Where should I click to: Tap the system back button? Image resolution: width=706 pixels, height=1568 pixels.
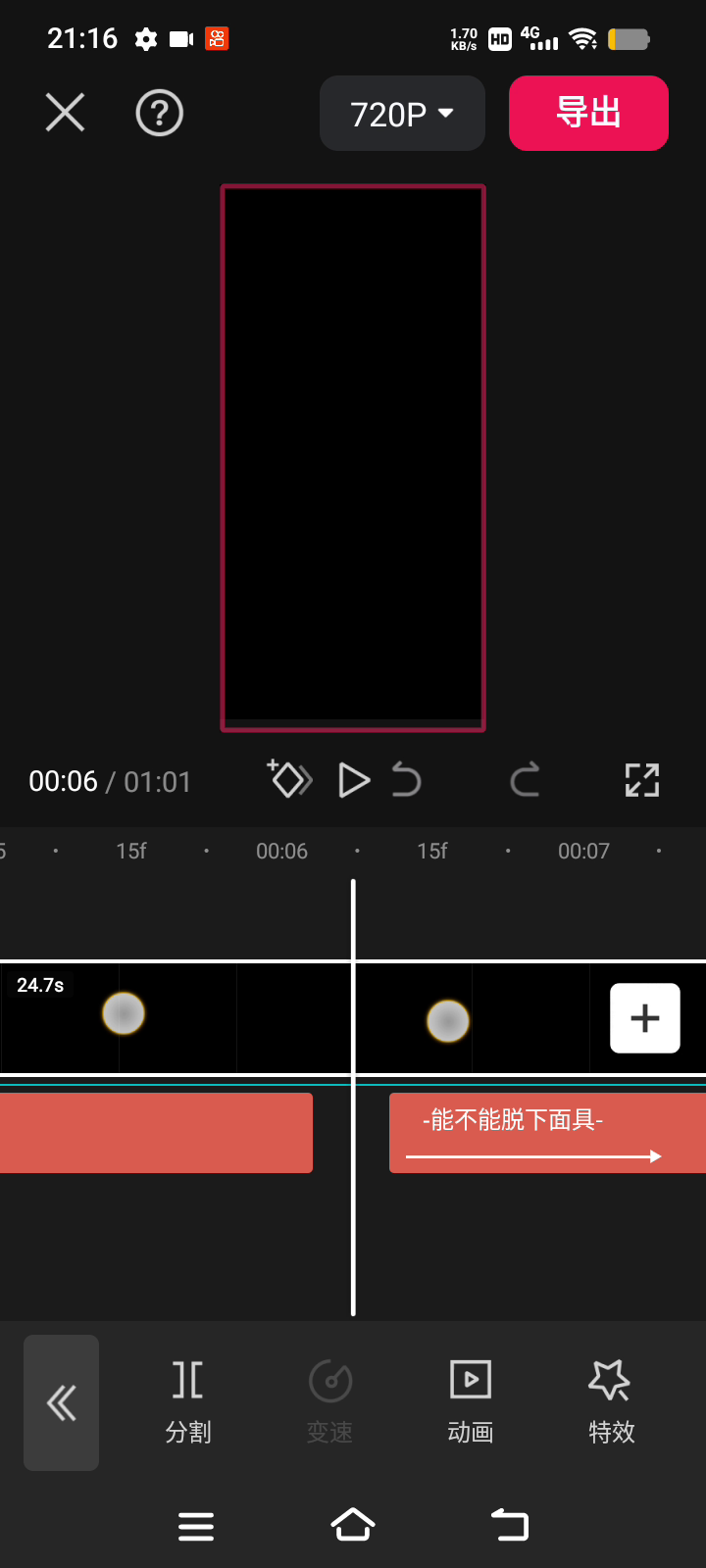[x=510, y=1525]
